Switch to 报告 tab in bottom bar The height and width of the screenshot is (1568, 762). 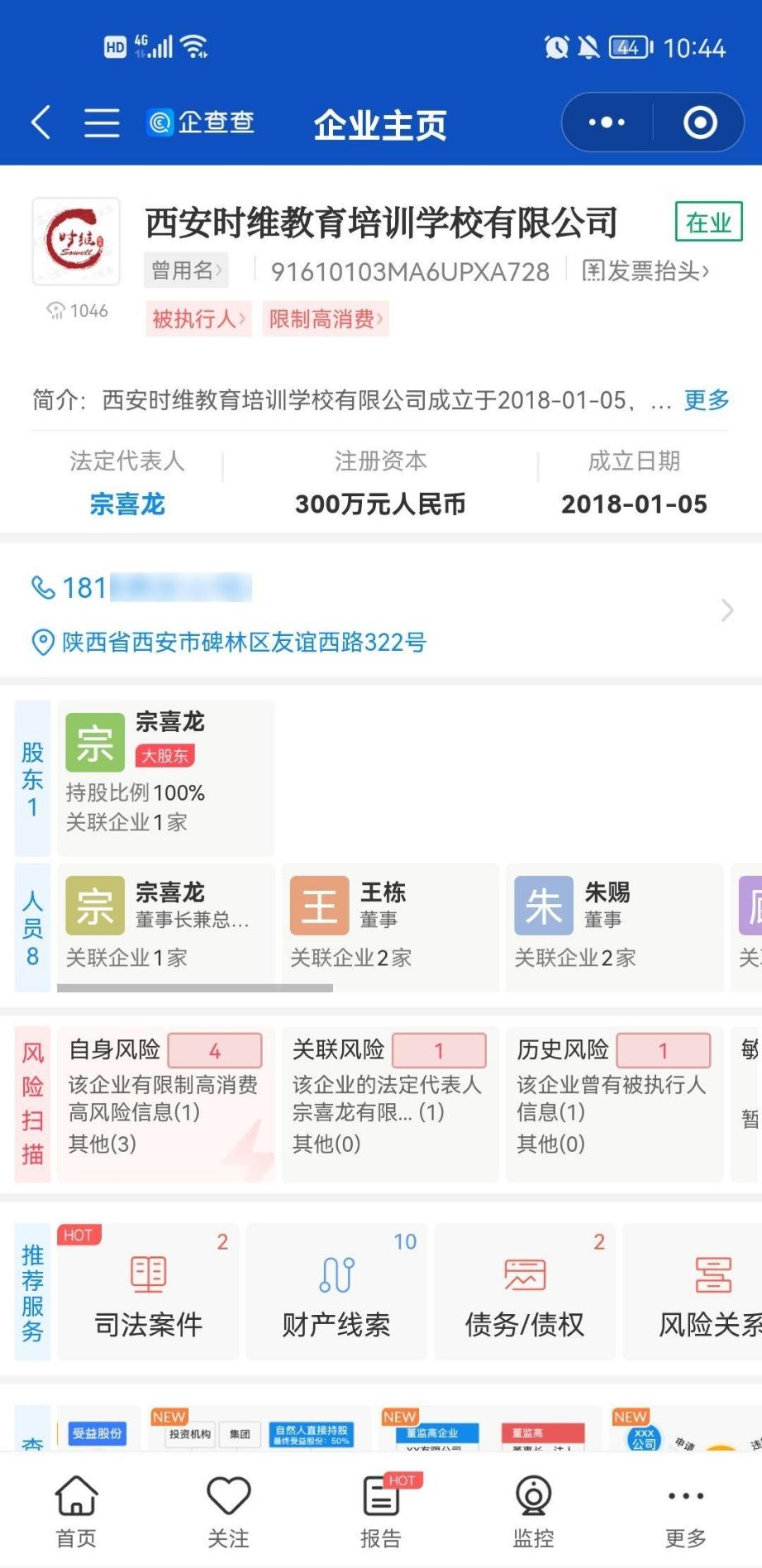coord(381,1512)
